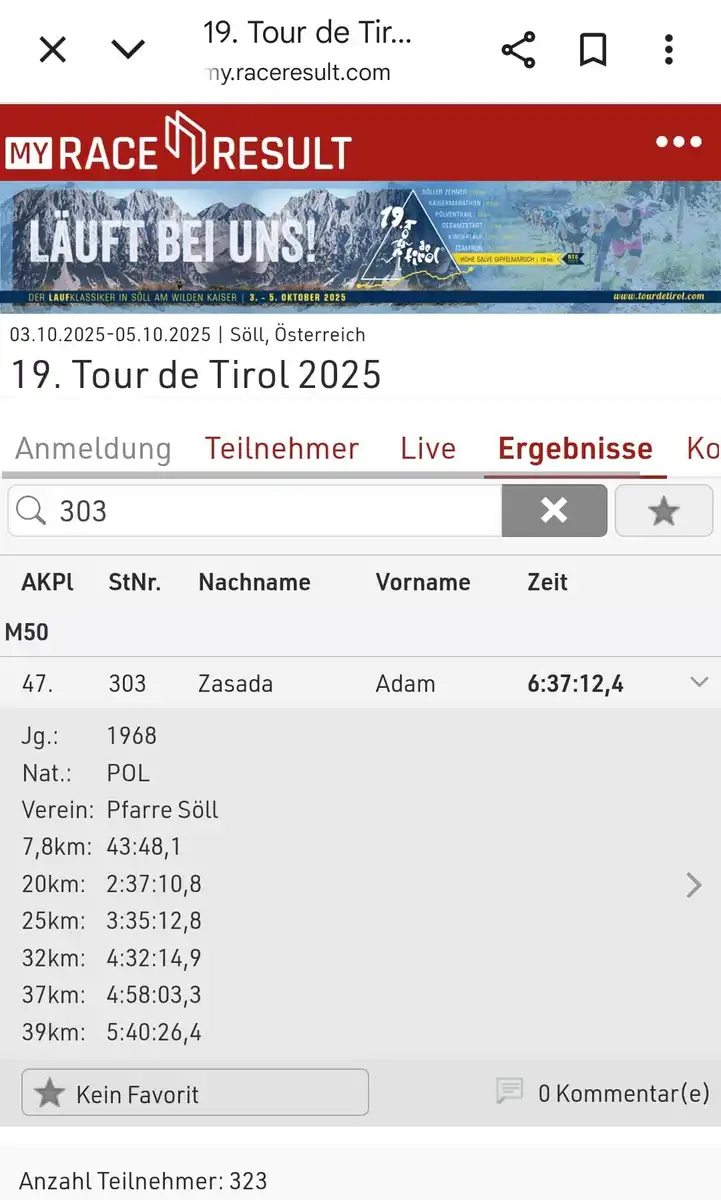Minimize the custom tab with the down chevron
The image size is (721, 1200).
(128, 49)
